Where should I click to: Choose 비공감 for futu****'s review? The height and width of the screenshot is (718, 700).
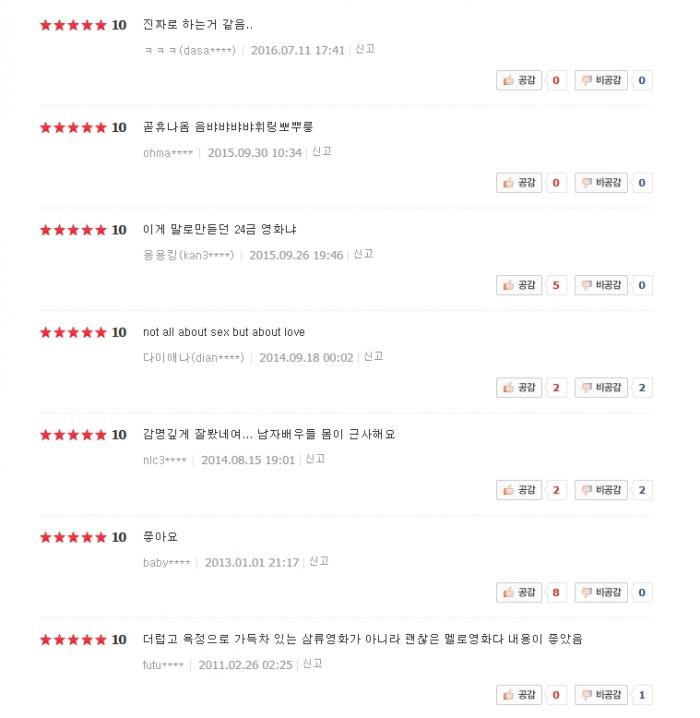(x=601, y=695)
